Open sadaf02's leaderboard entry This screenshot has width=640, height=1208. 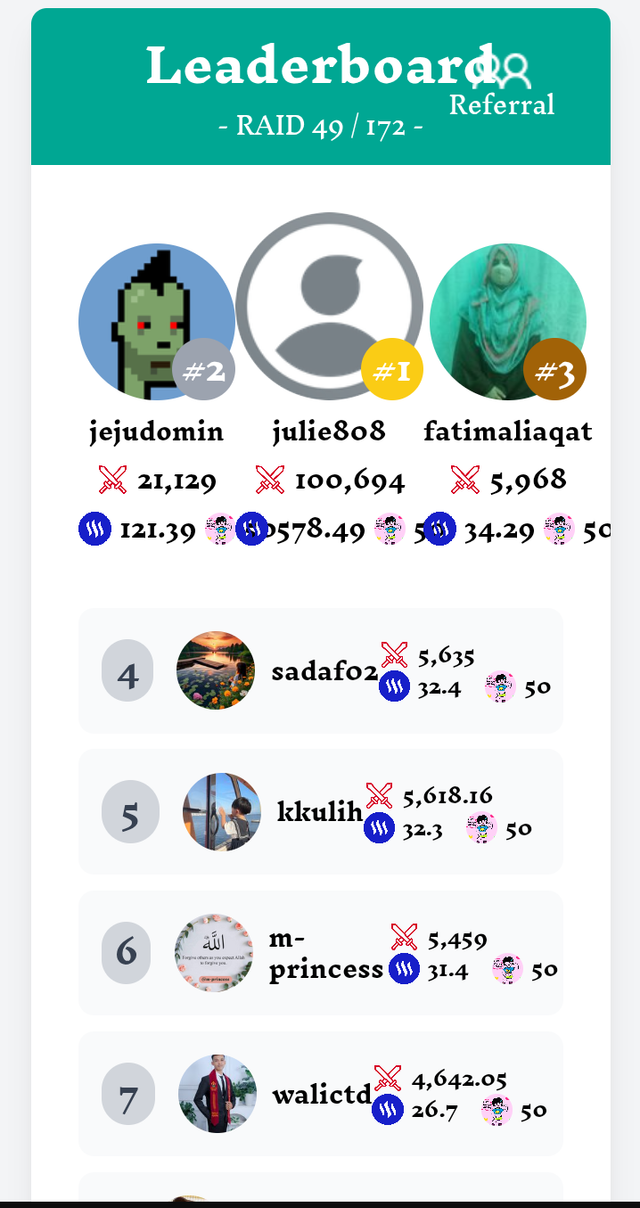pos(320,671)
